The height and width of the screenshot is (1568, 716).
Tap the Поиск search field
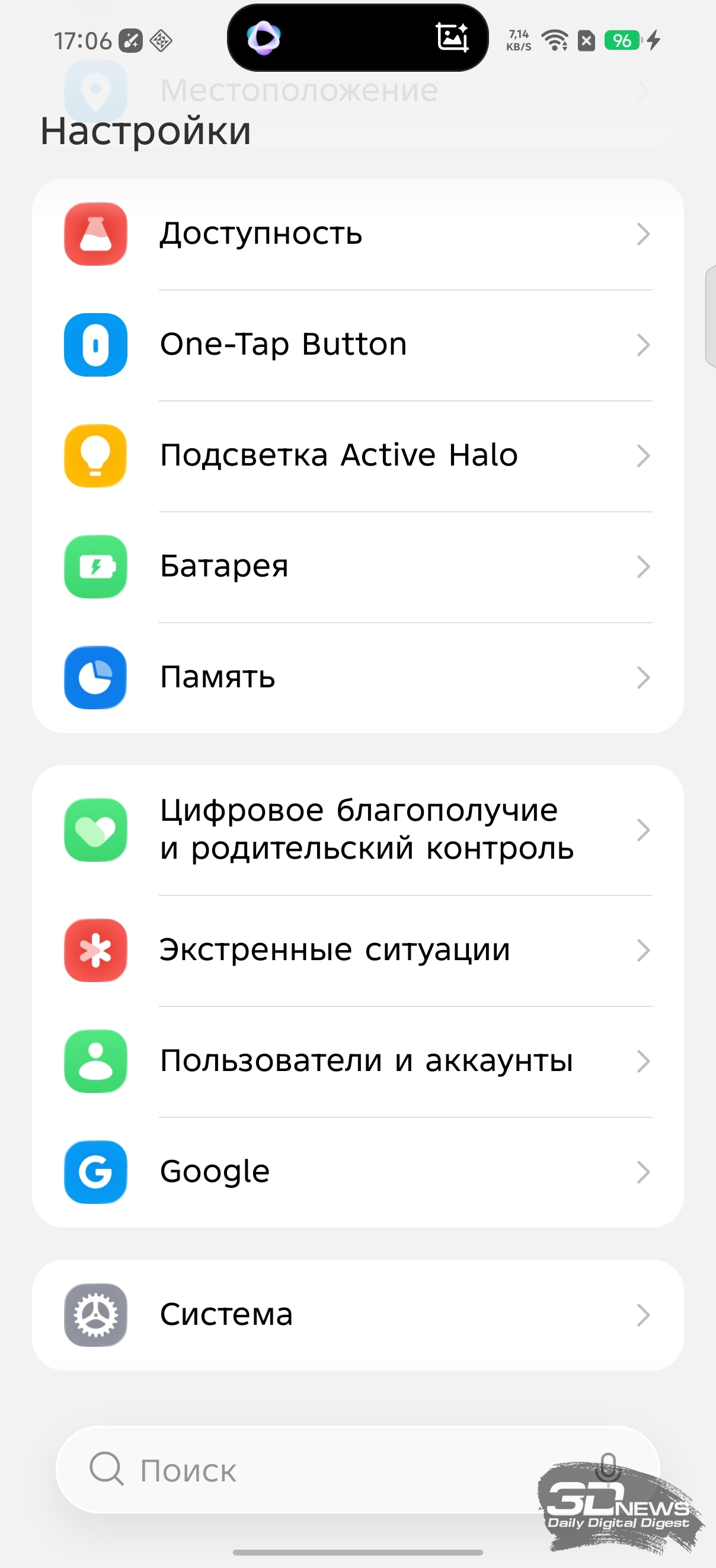(304, 1470)
